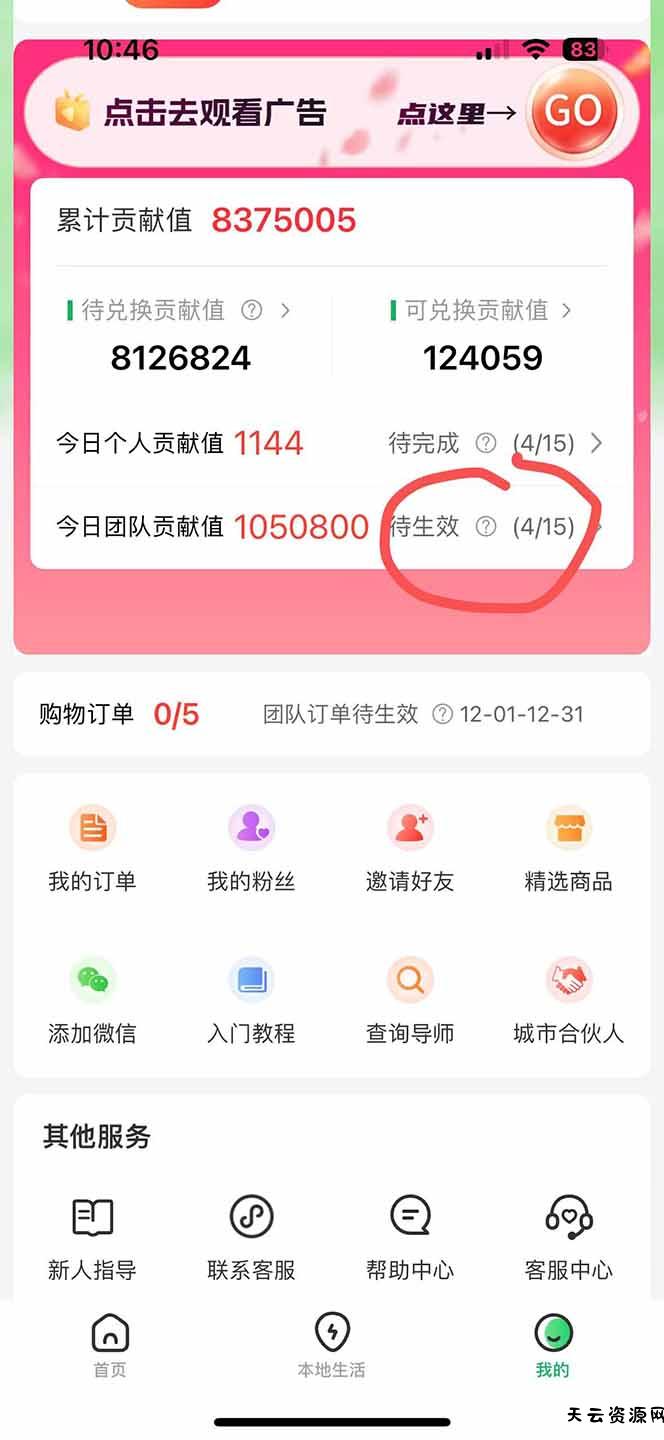Open 我的订单

click(92, 850)
